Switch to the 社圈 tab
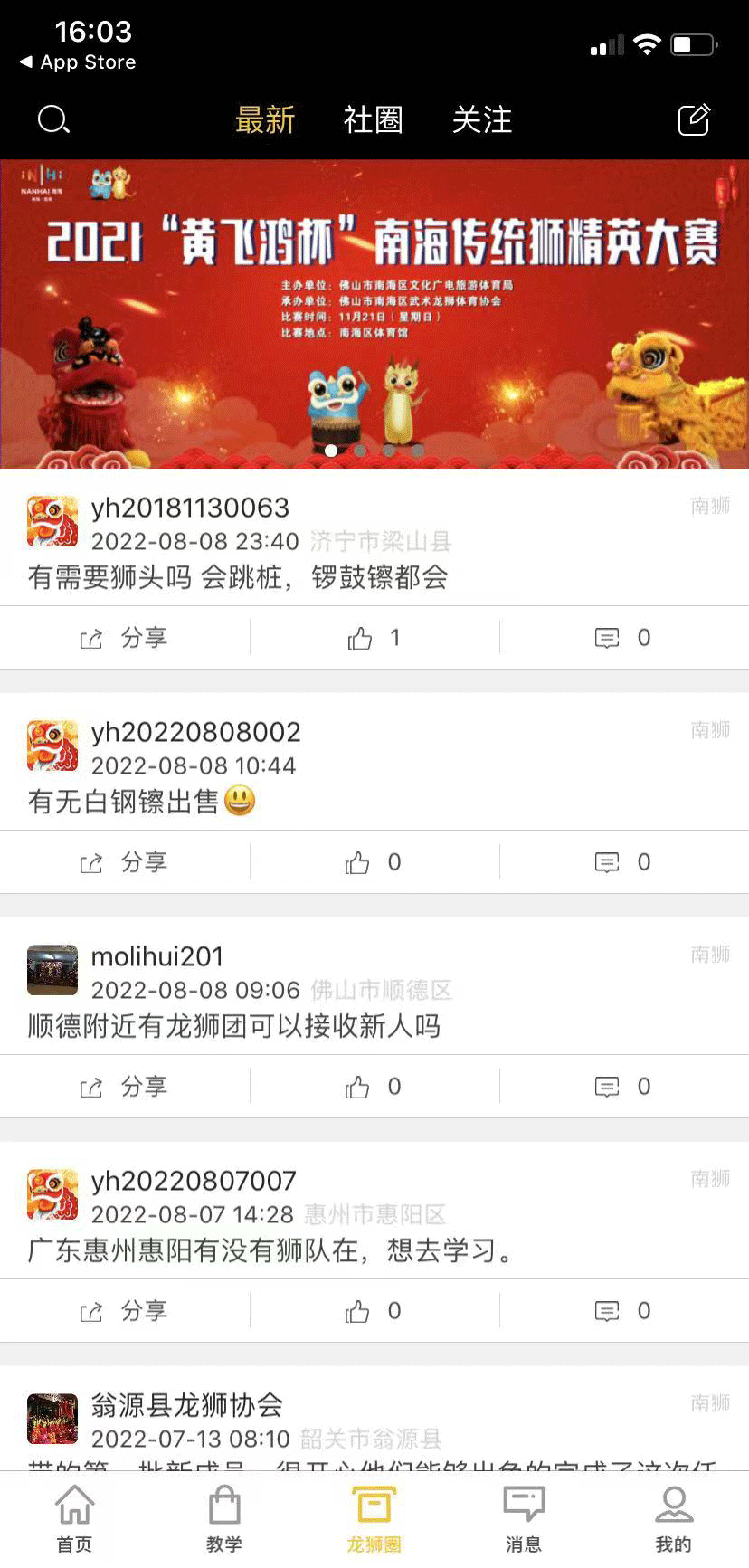This screenshot has height=1568, width=749. click(374, 119)
